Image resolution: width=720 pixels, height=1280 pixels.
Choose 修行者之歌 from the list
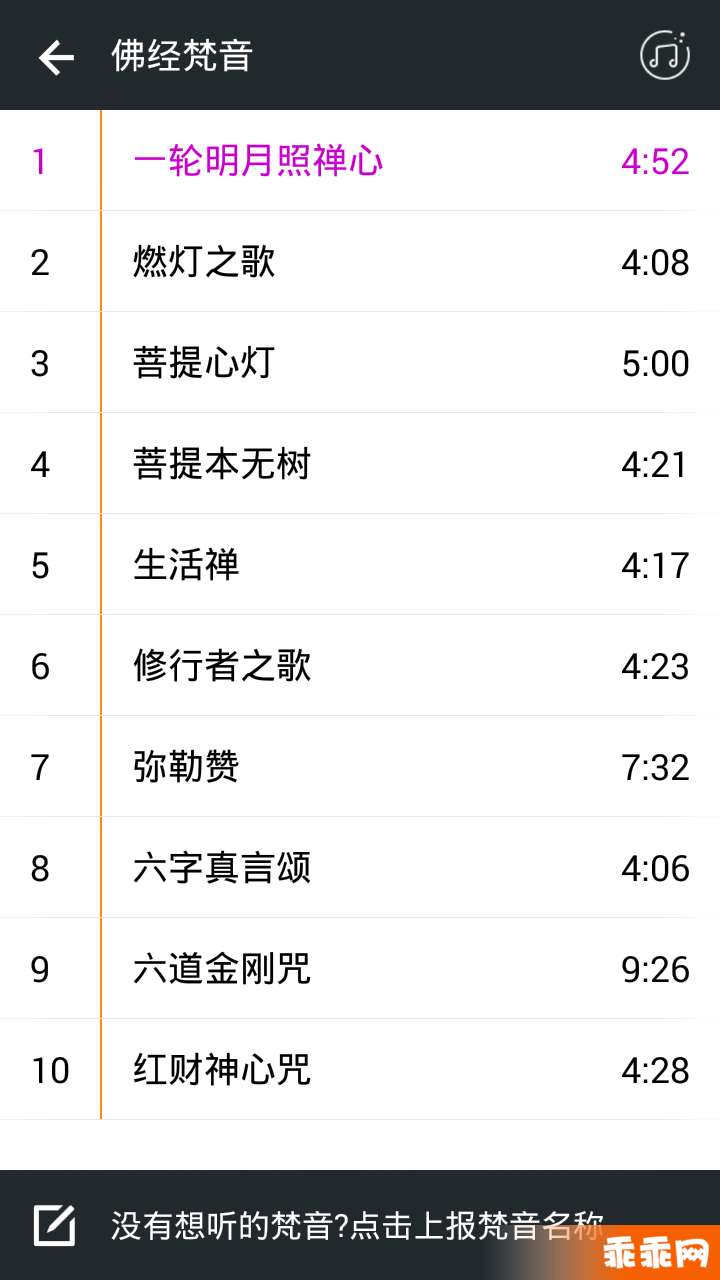click(360, 666)
